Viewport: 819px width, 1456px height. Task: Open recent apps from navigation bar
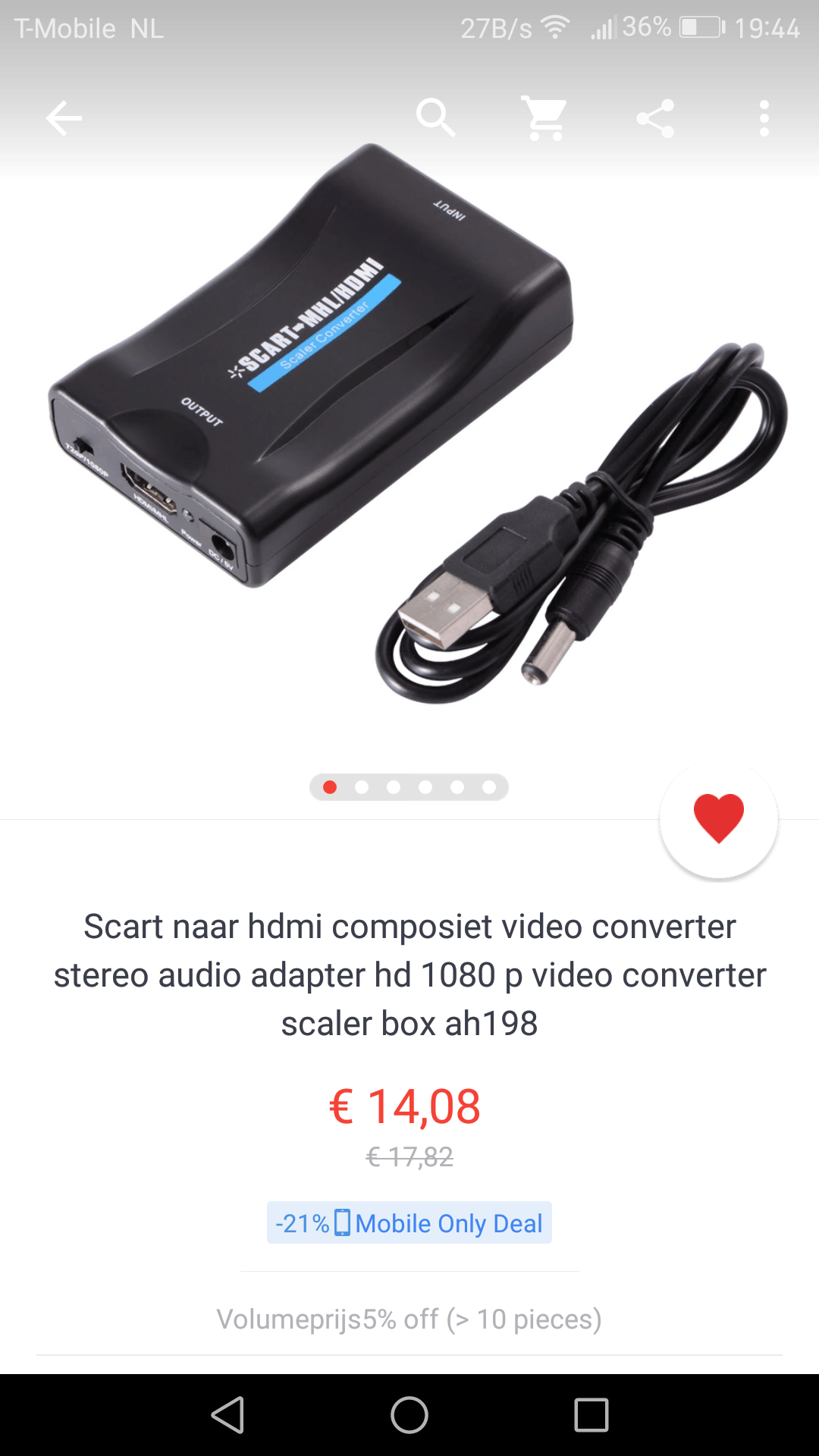[591, 1415]
